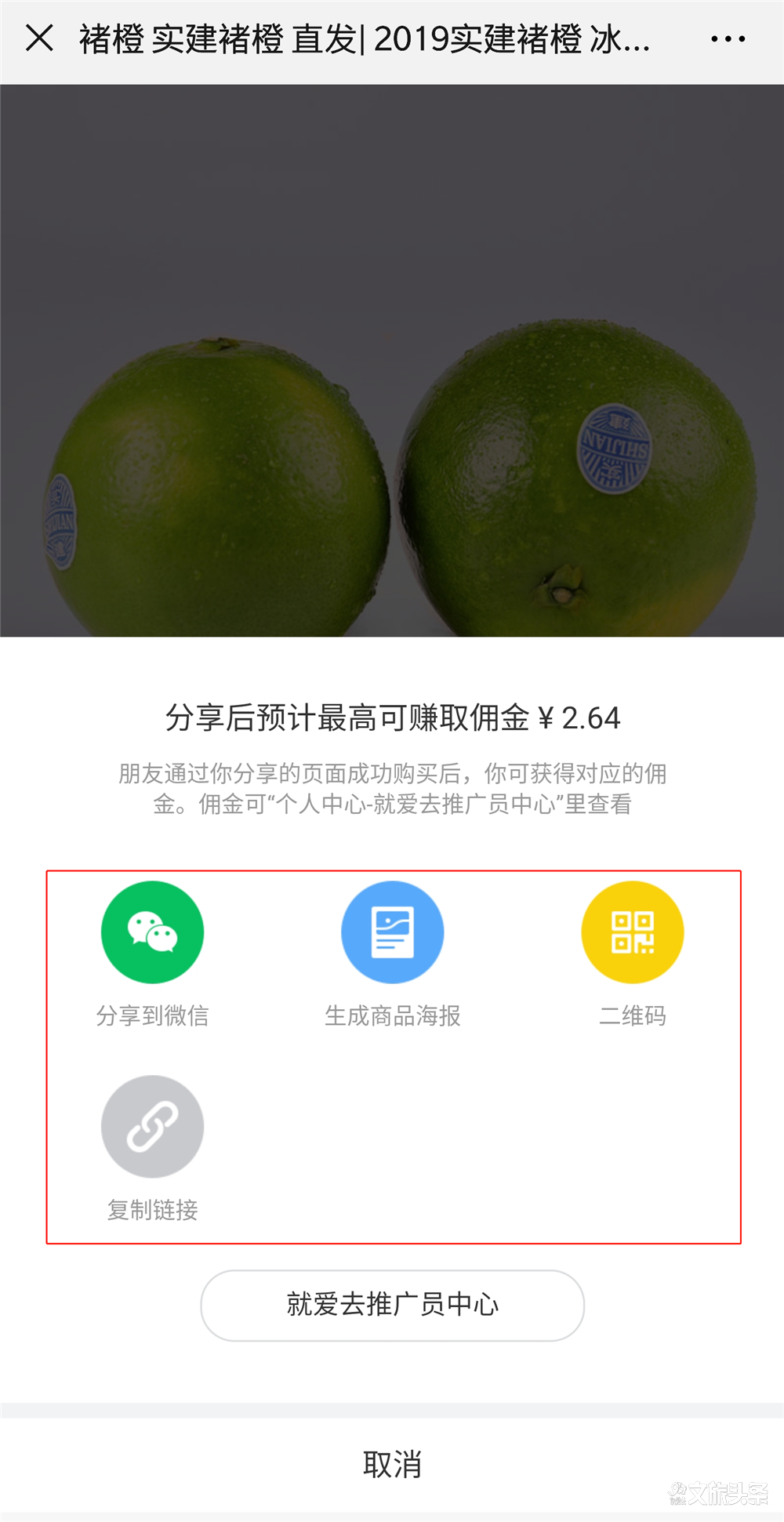Screen dimensions: 784x1522
Task: Cancel the share sheet (取消)
Action: (x=392, y=1464)
